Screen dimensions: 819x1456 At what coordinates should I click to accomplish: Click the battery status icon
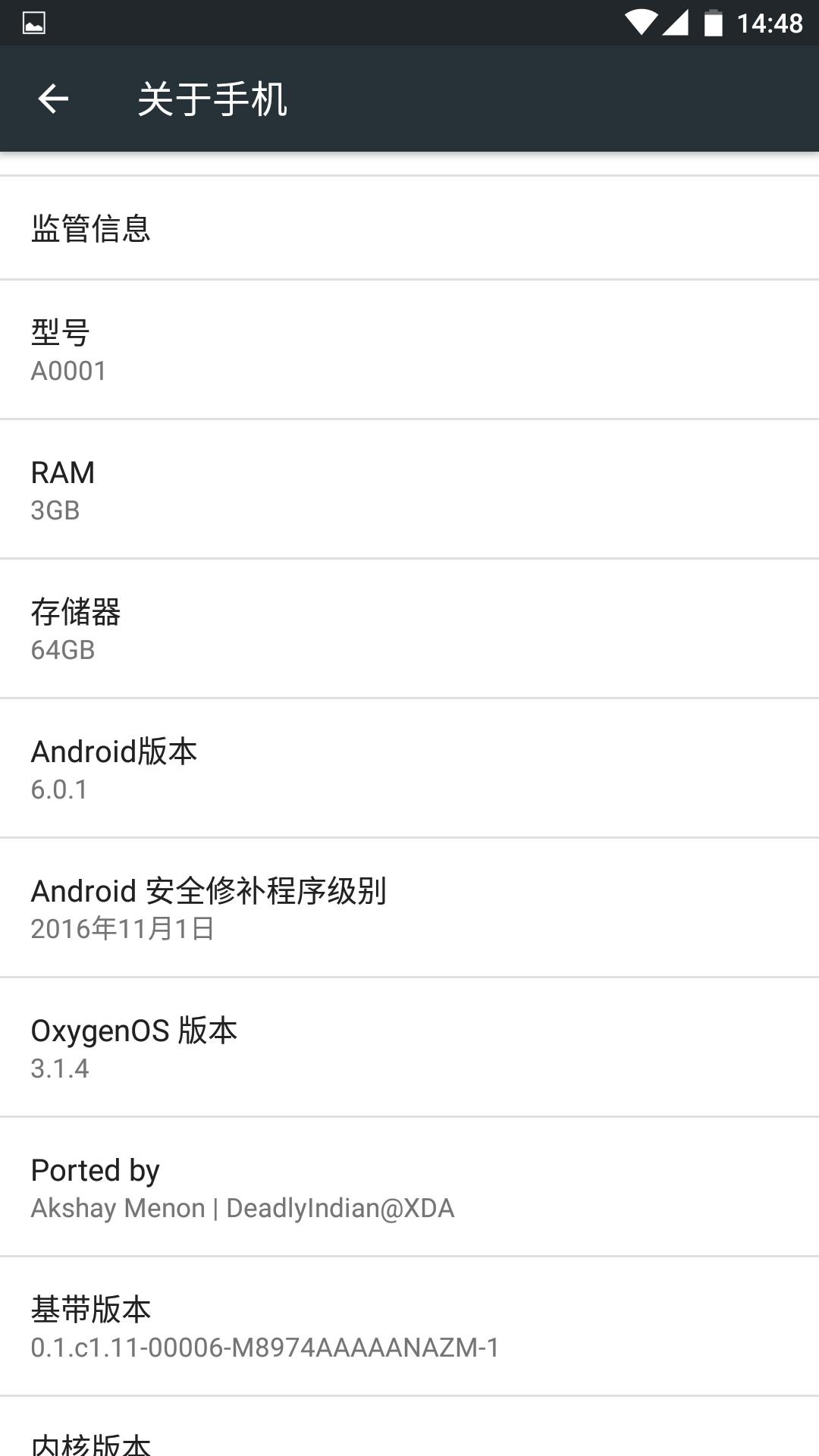[713, 21]
